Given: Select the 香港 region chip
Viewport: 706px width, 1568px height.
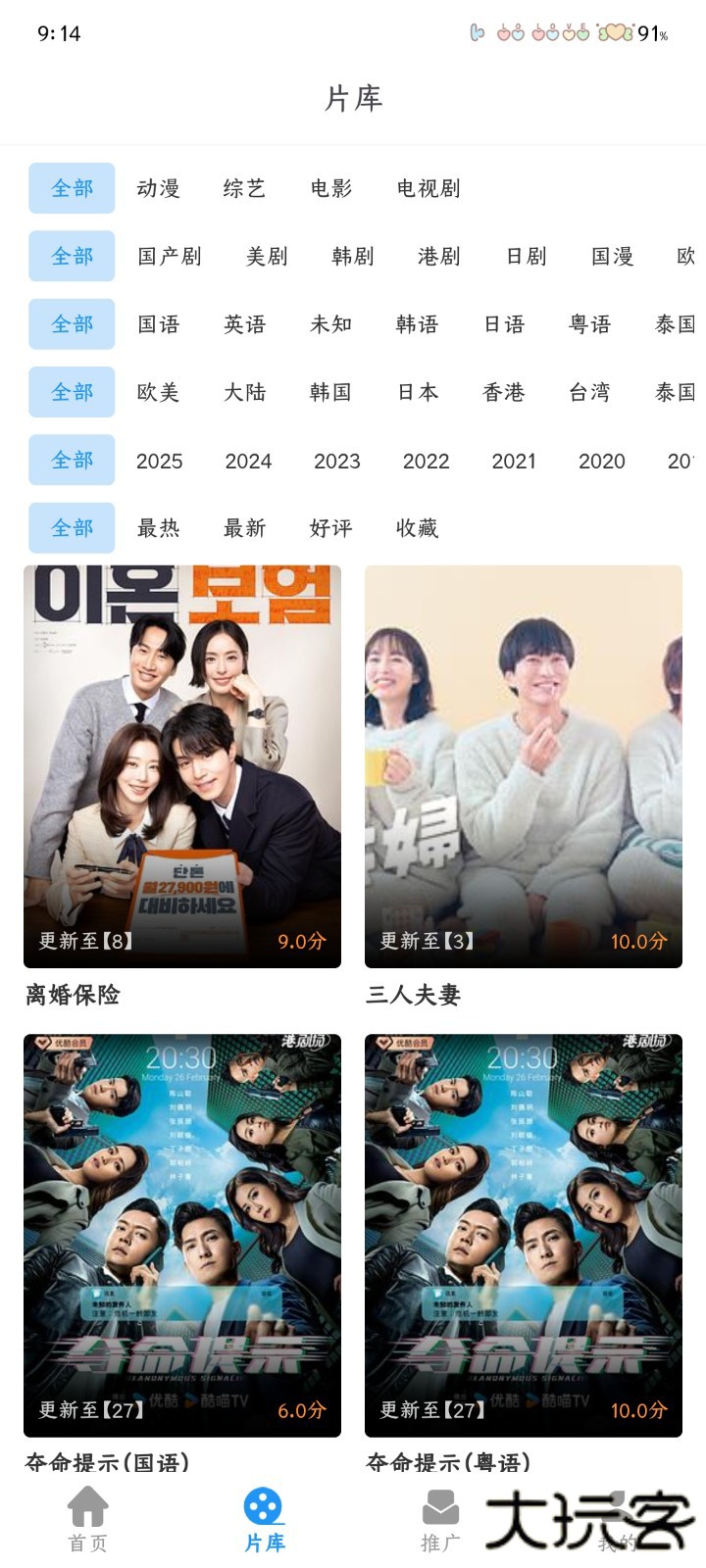Looking at the screenshot, I should (503, 392).
